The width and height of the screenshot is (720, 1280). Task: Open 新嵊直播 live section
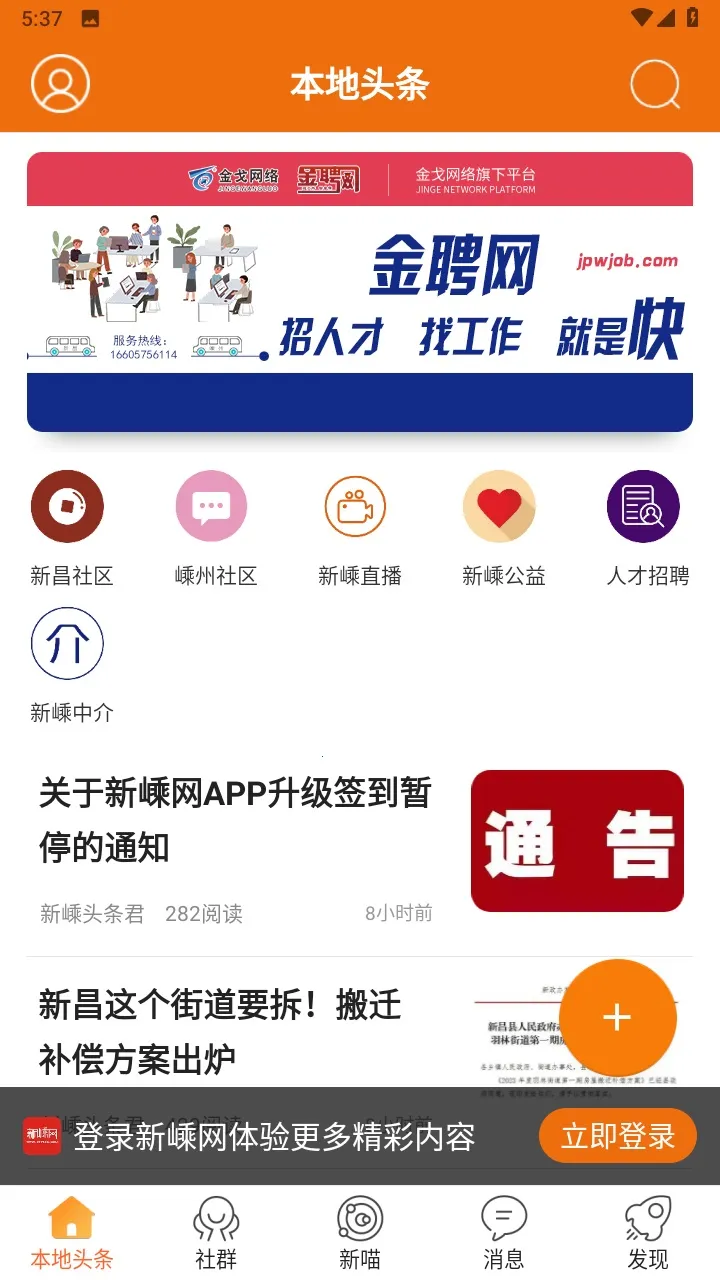click(356, 527)
